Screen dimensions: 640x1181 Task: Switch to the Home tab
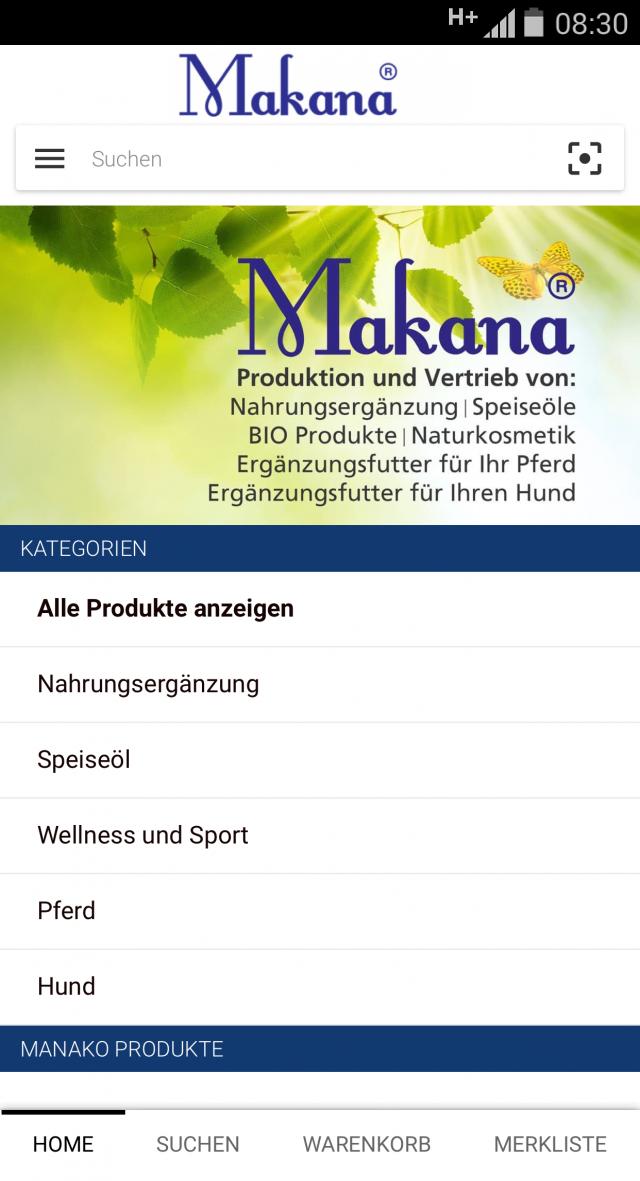[63, 1144]
